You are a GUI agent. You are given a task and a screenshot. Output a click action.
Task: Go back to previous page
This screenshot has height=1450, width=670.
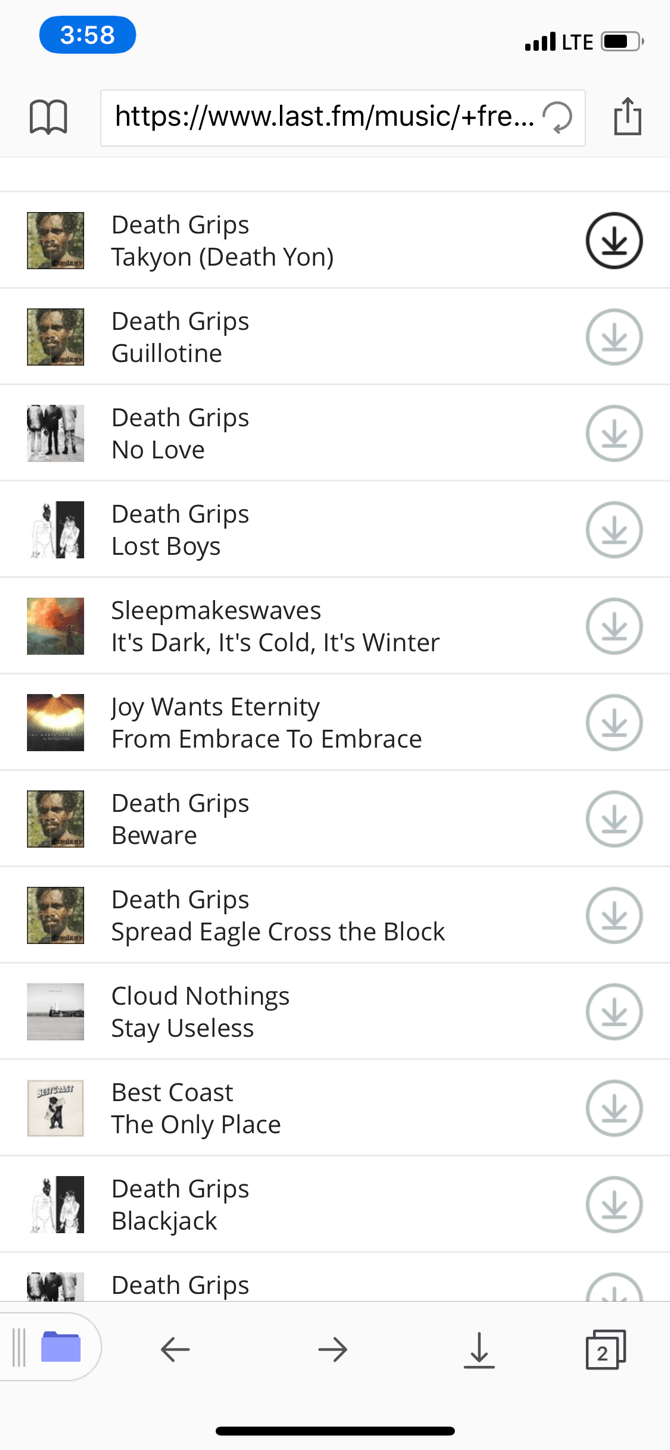[175, 1350]
